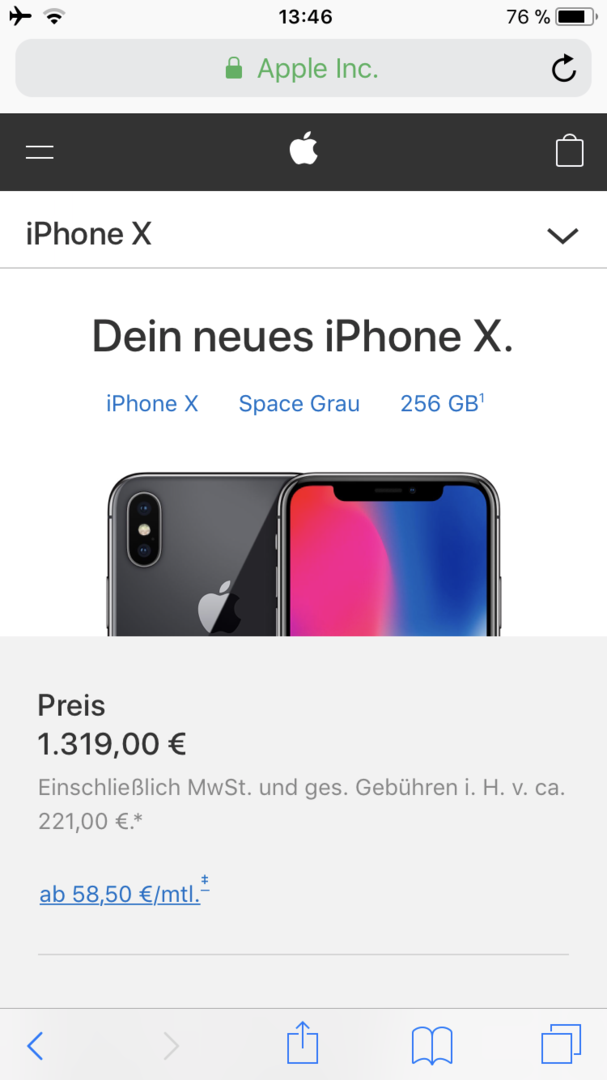Viewport: 607px width, 1080px height.
Task: Show all open Safari tabs
Action: click(561, 1045)
